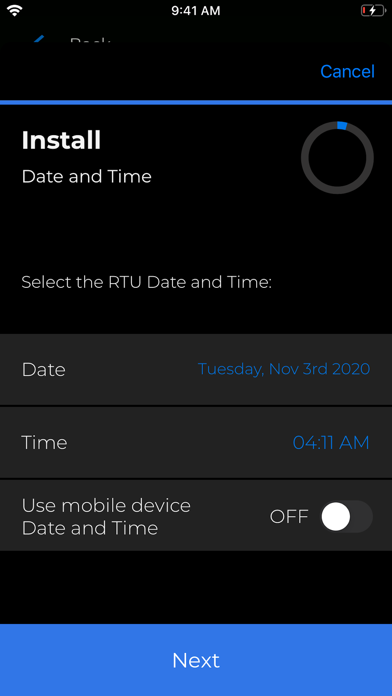Image resolution: width=392 pixels, height=696 pixels.
Task: Continue with the Next button
Action: pyautogui.click(x=196, y=660)
